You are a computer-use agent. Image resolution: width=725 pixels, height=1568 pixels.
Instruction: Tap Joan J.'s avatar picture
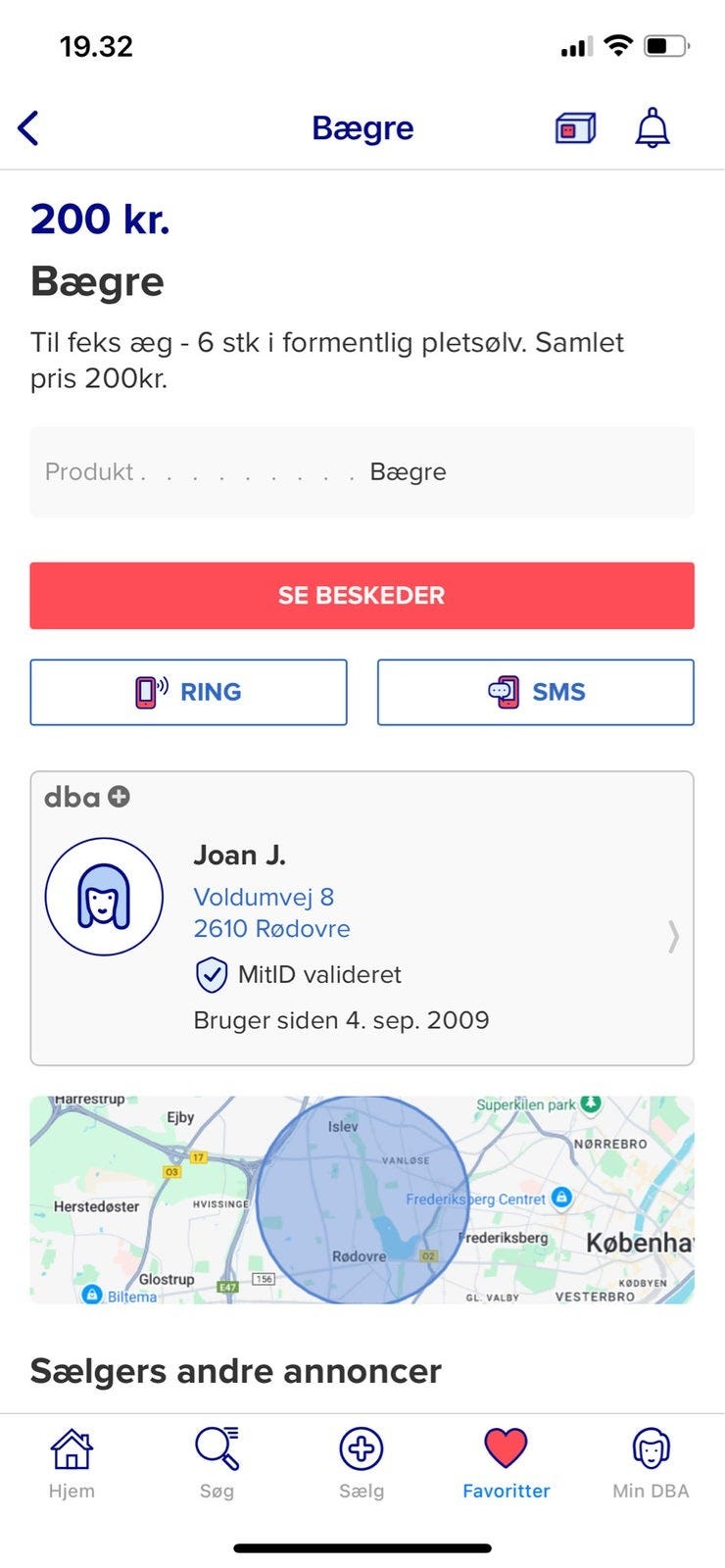tap(103, 896)
